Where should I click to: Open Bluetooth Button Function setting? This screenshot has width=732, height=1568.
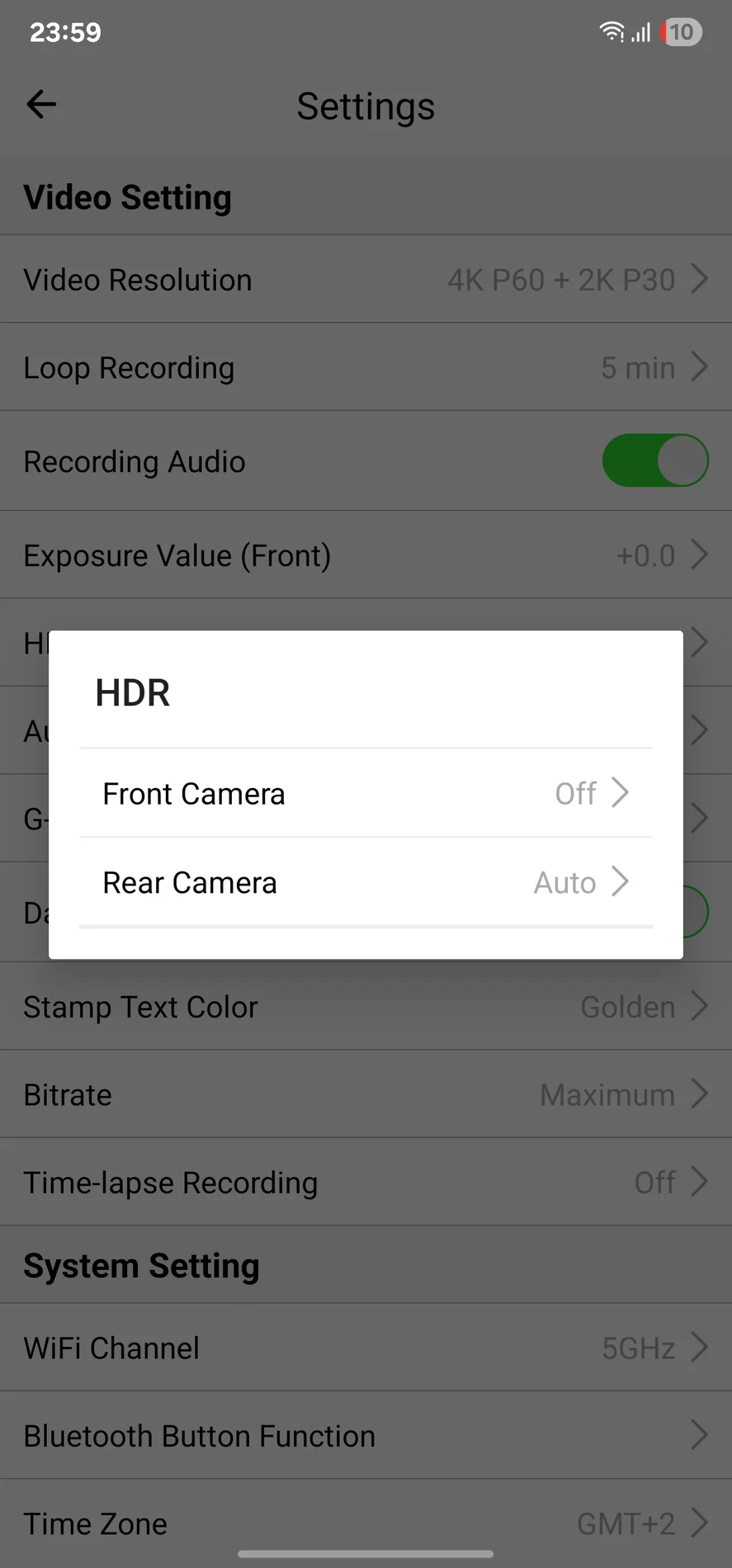point(366,1435)
